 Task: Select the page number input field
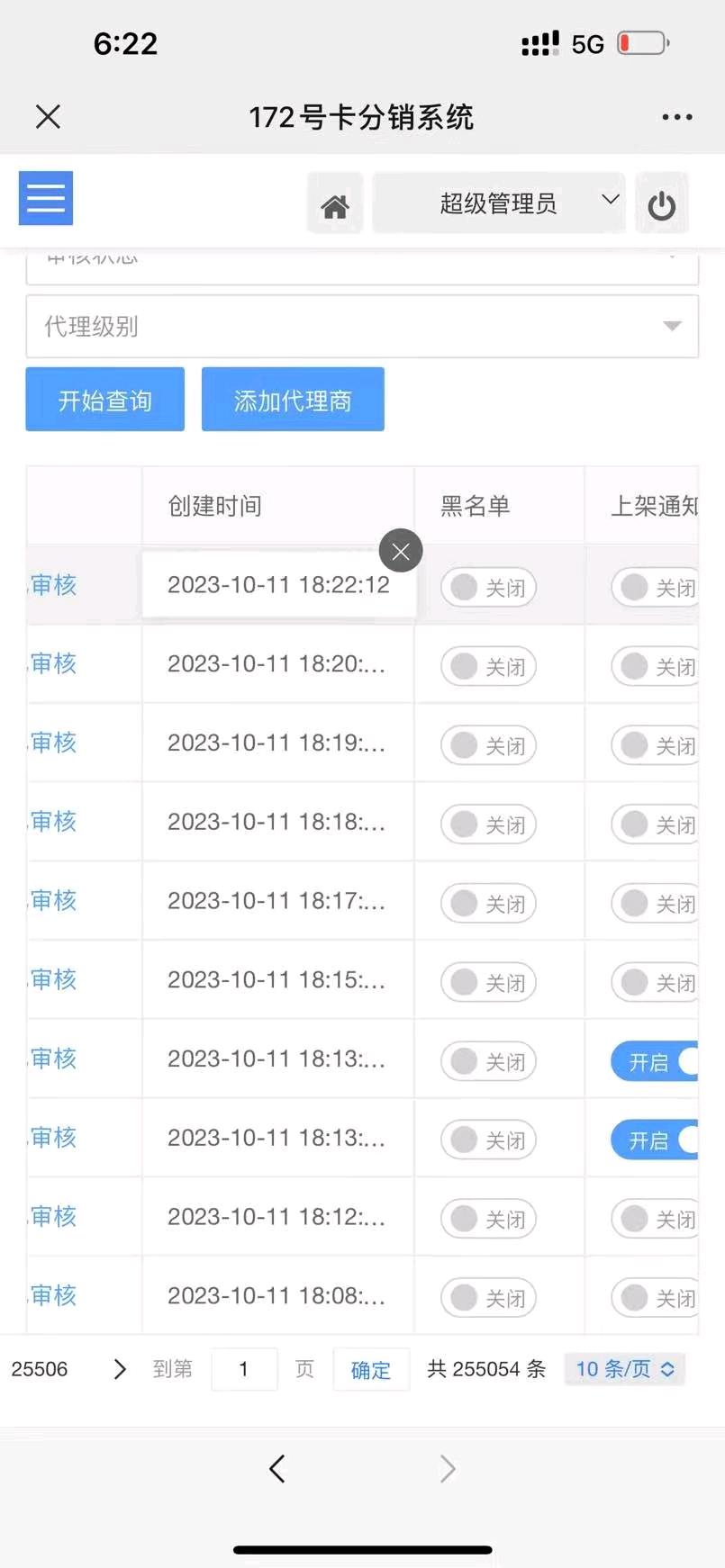(244, 1369)
